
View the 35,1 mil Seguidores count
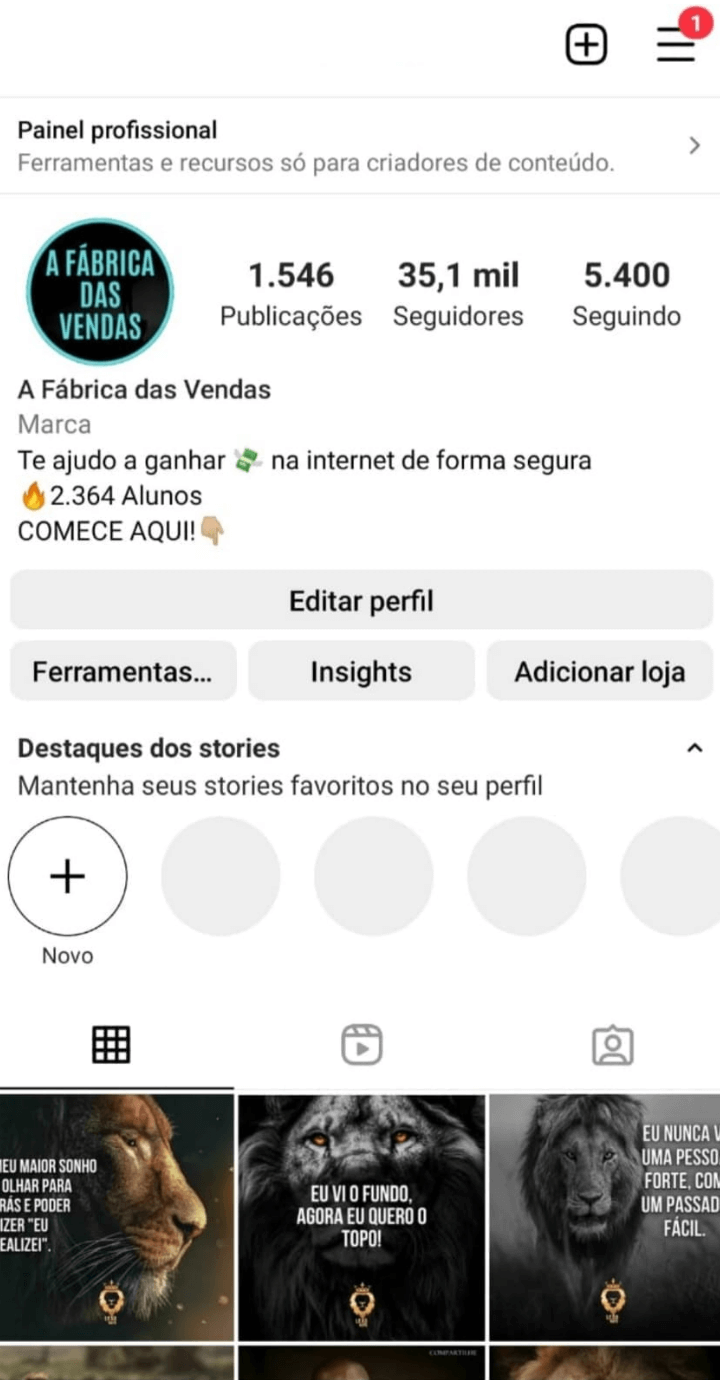[458, 292]
